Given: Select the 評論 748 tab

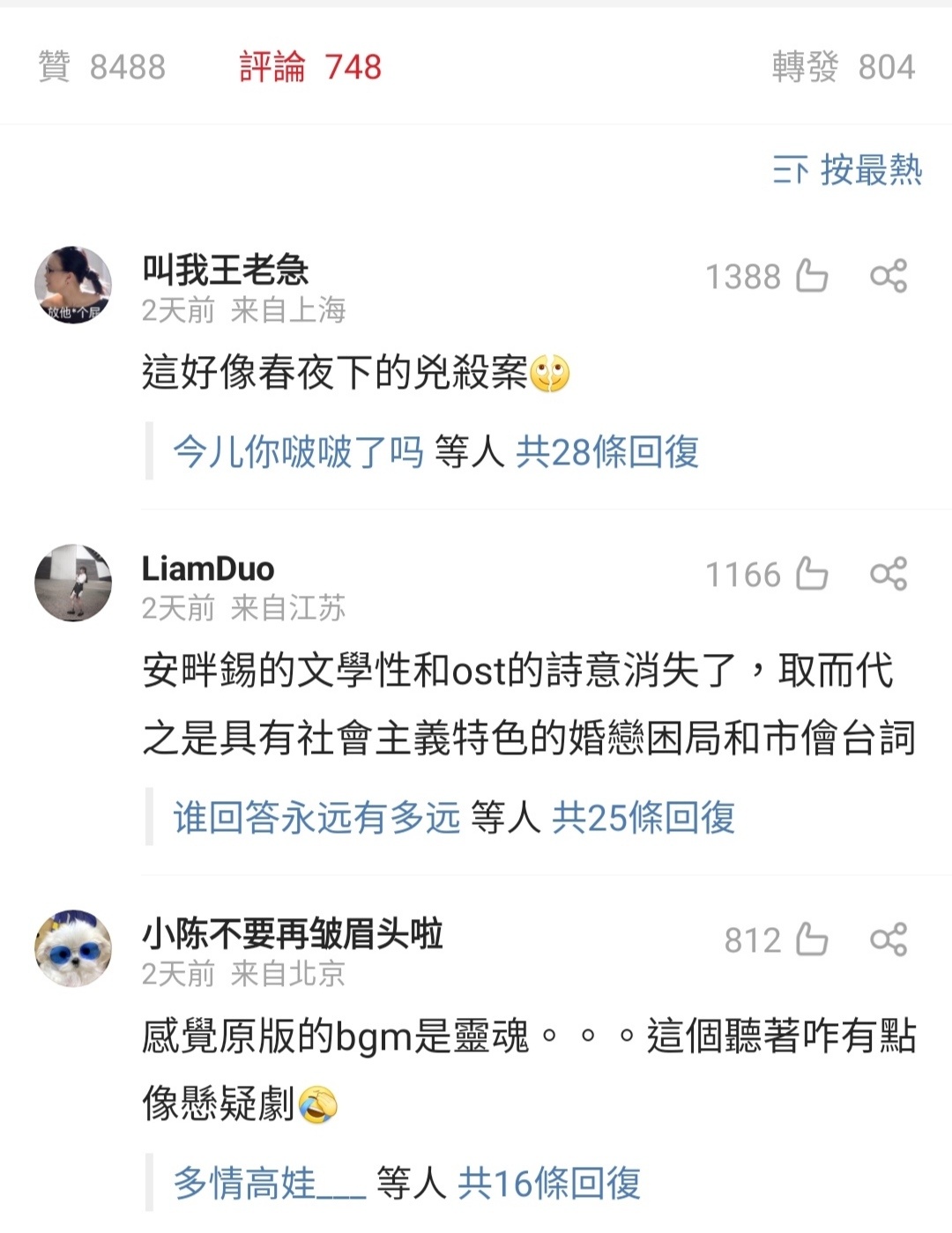Looking at the screenshot, I should 310,67.
